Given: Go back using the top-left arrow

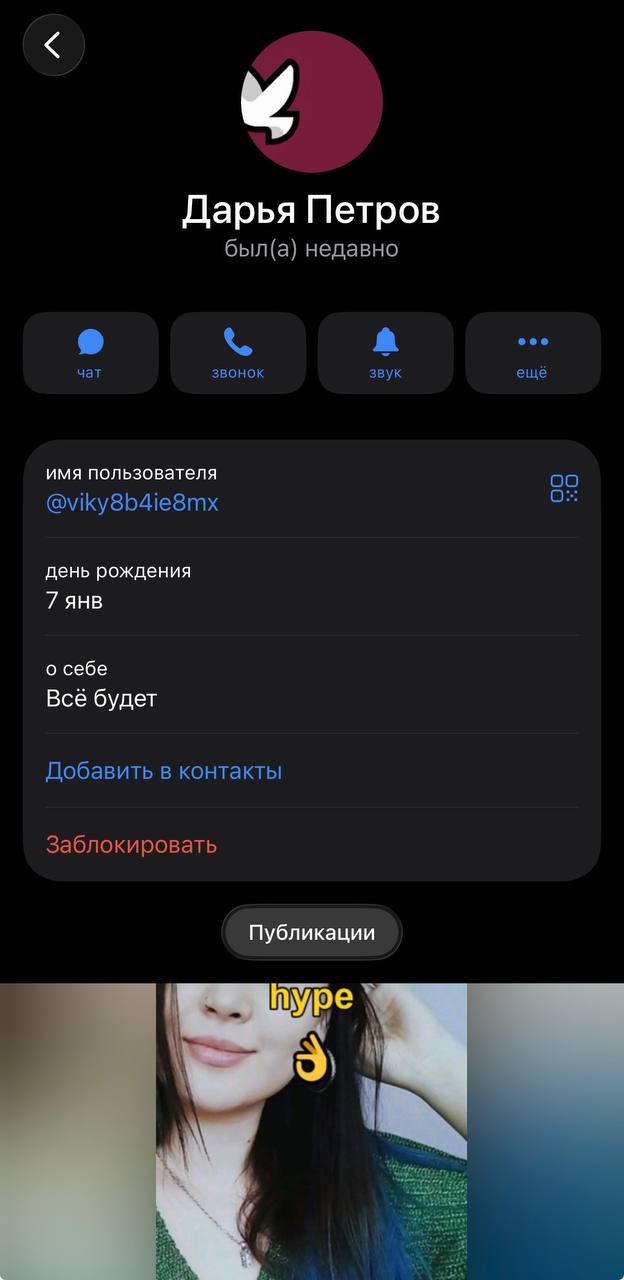Looking at the screenshot, I should [x=54, y=45].
